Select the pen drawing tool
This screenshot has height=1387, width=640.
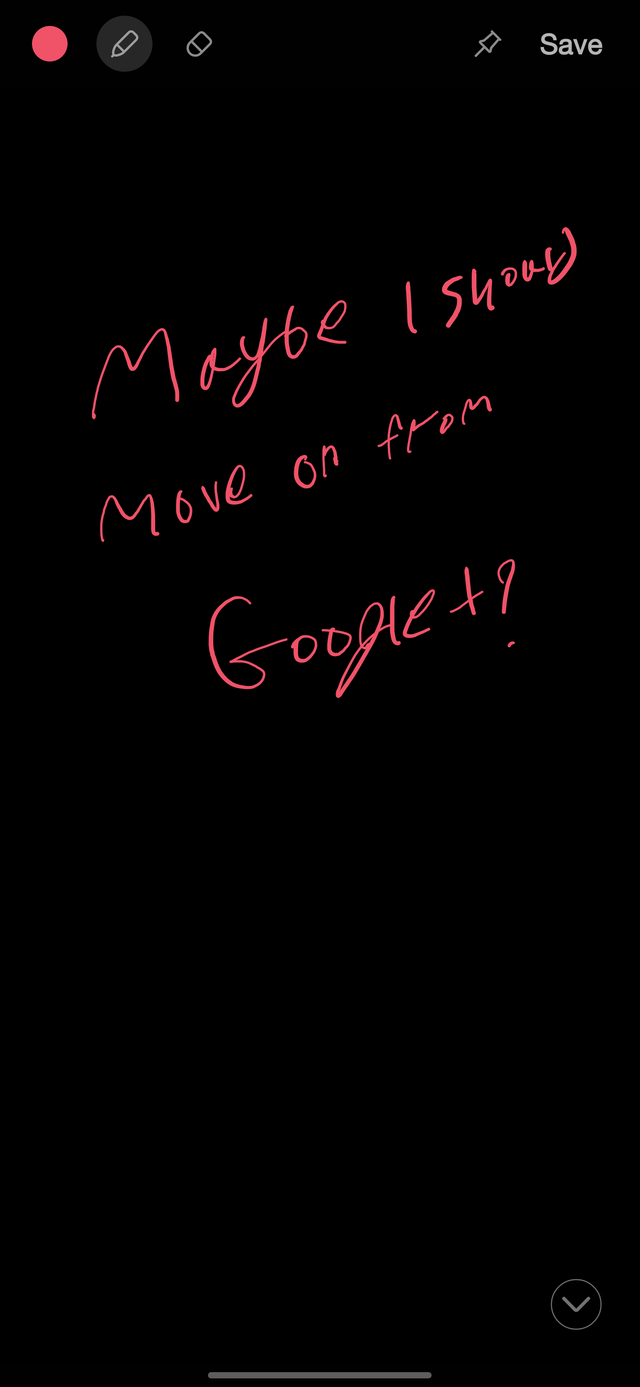tap(124, 44)
